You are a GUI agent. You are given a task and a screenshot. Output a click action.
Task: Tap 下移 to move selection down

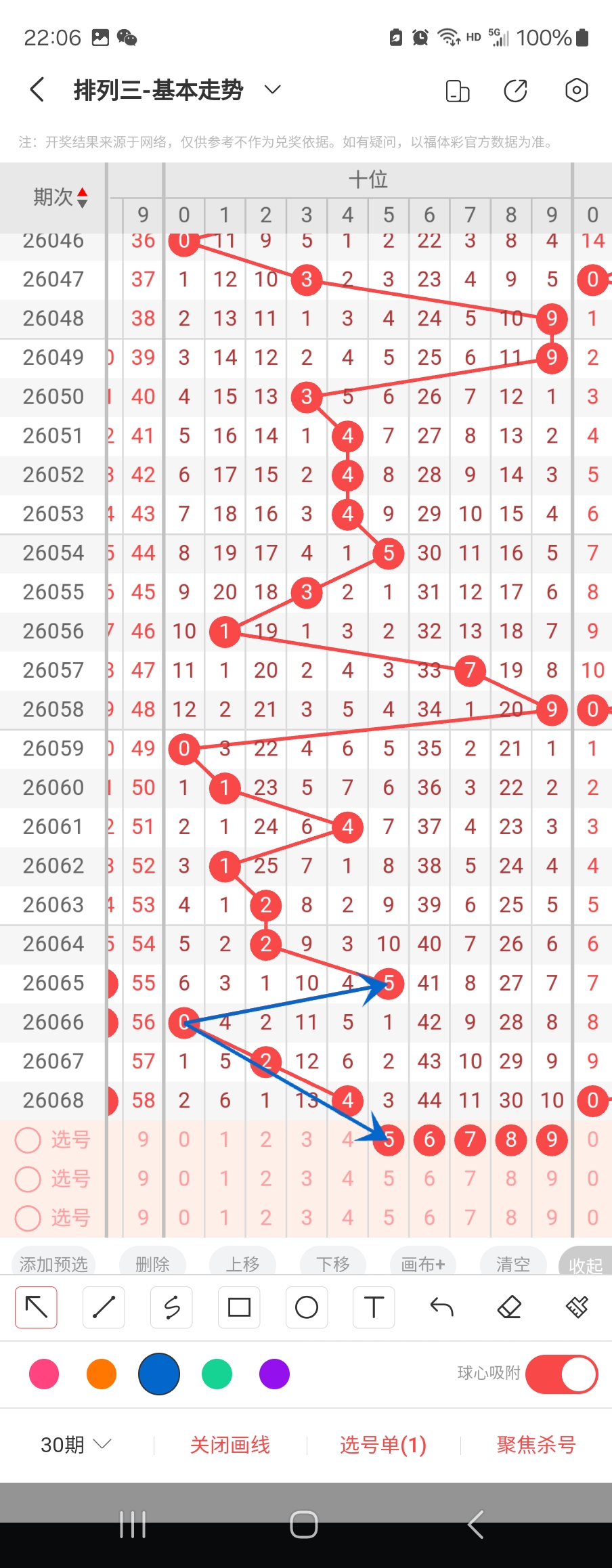(x=333, y=1263)
